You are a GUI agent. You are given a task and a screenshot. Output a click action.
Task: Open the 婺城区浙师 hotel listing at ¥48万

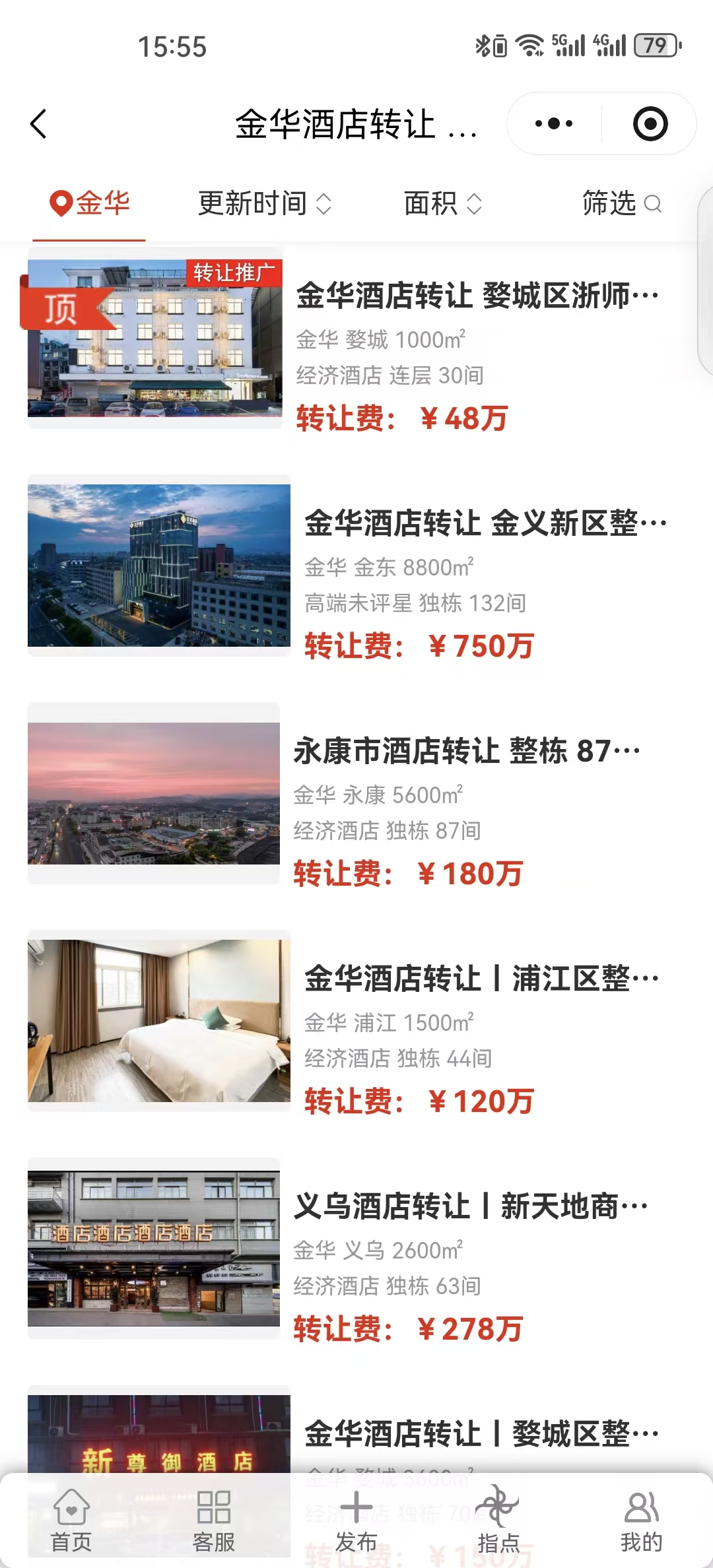(477, 296)
